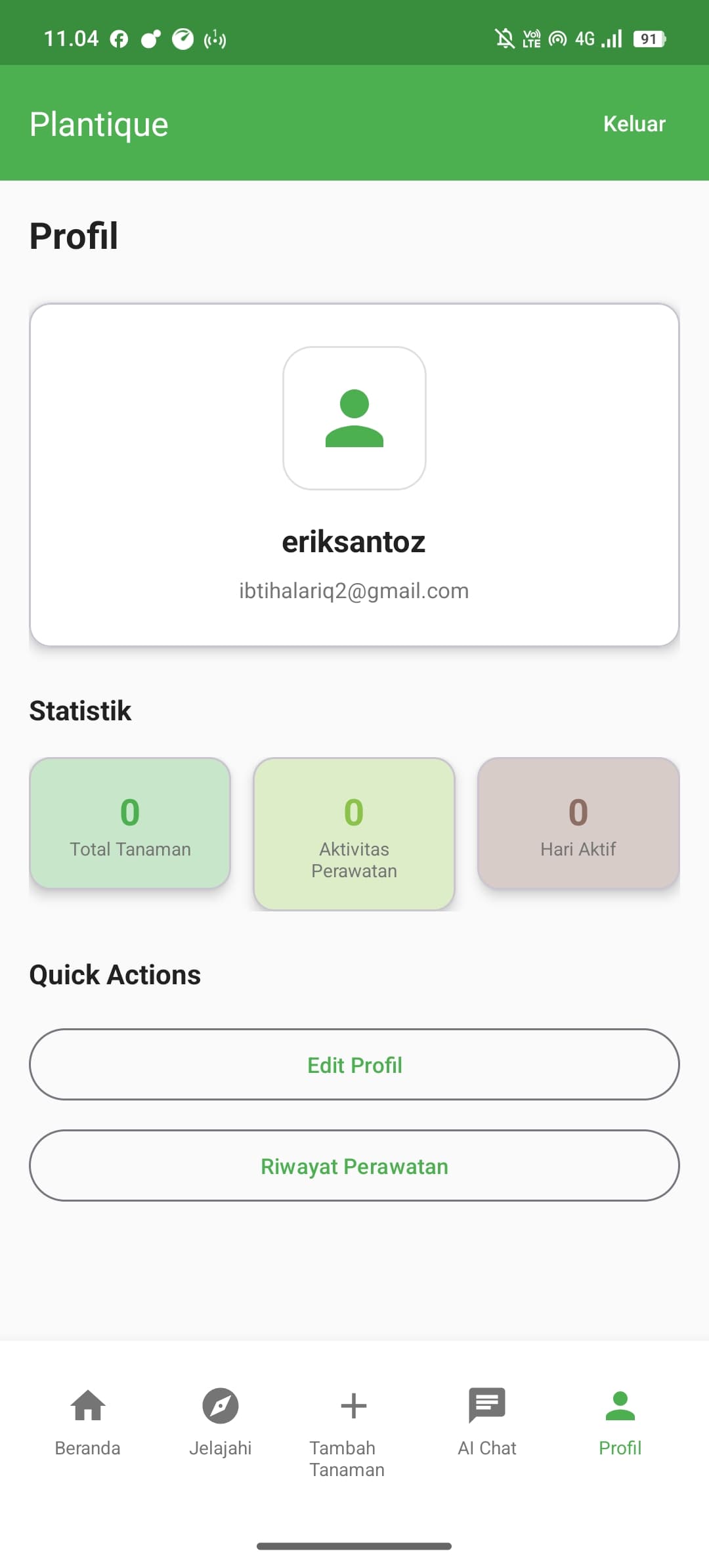Open Riwayat Perawatan history

click(354, 1165)
